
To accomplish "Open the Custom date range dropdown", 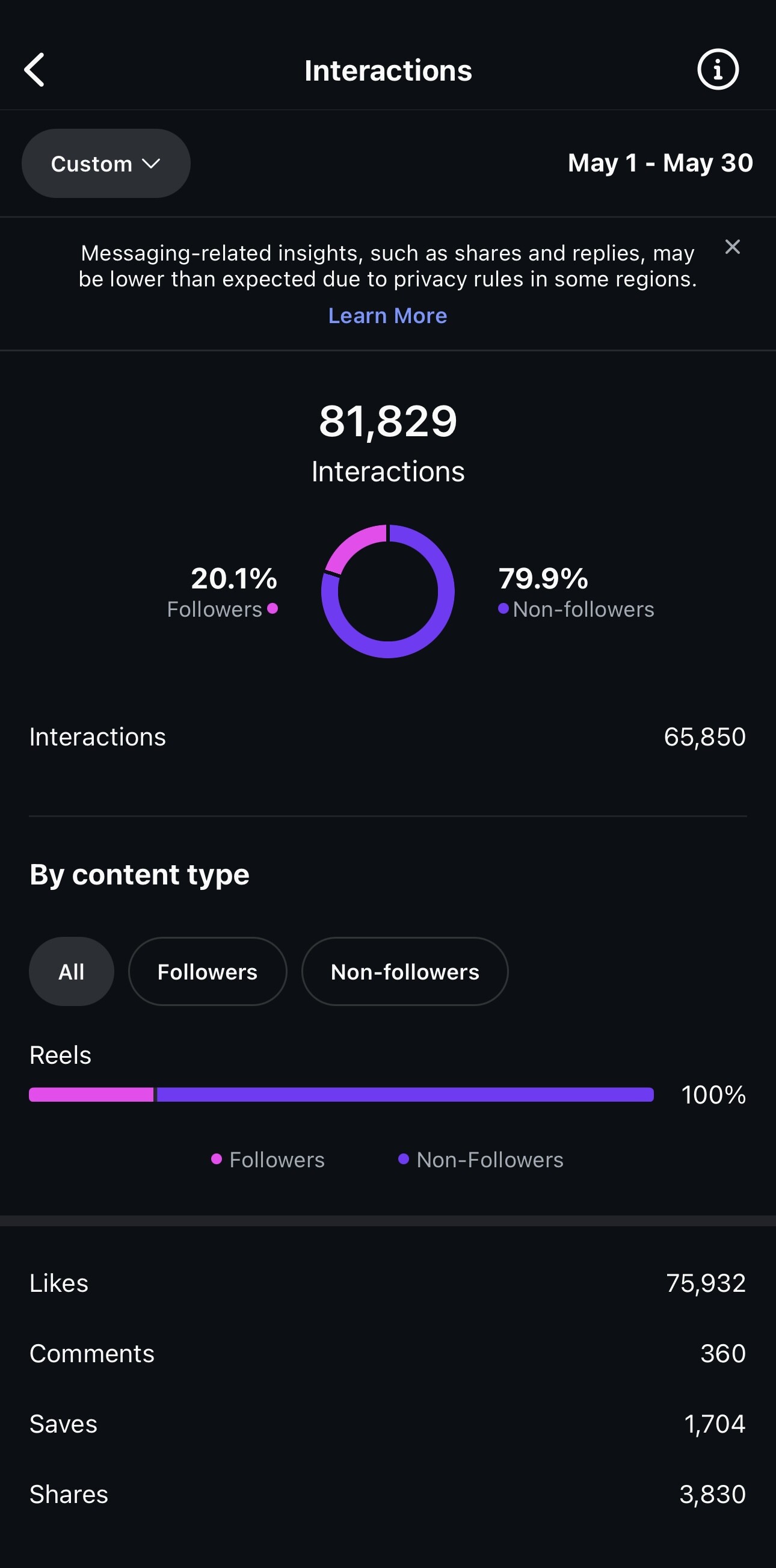I will click(106, 163).
